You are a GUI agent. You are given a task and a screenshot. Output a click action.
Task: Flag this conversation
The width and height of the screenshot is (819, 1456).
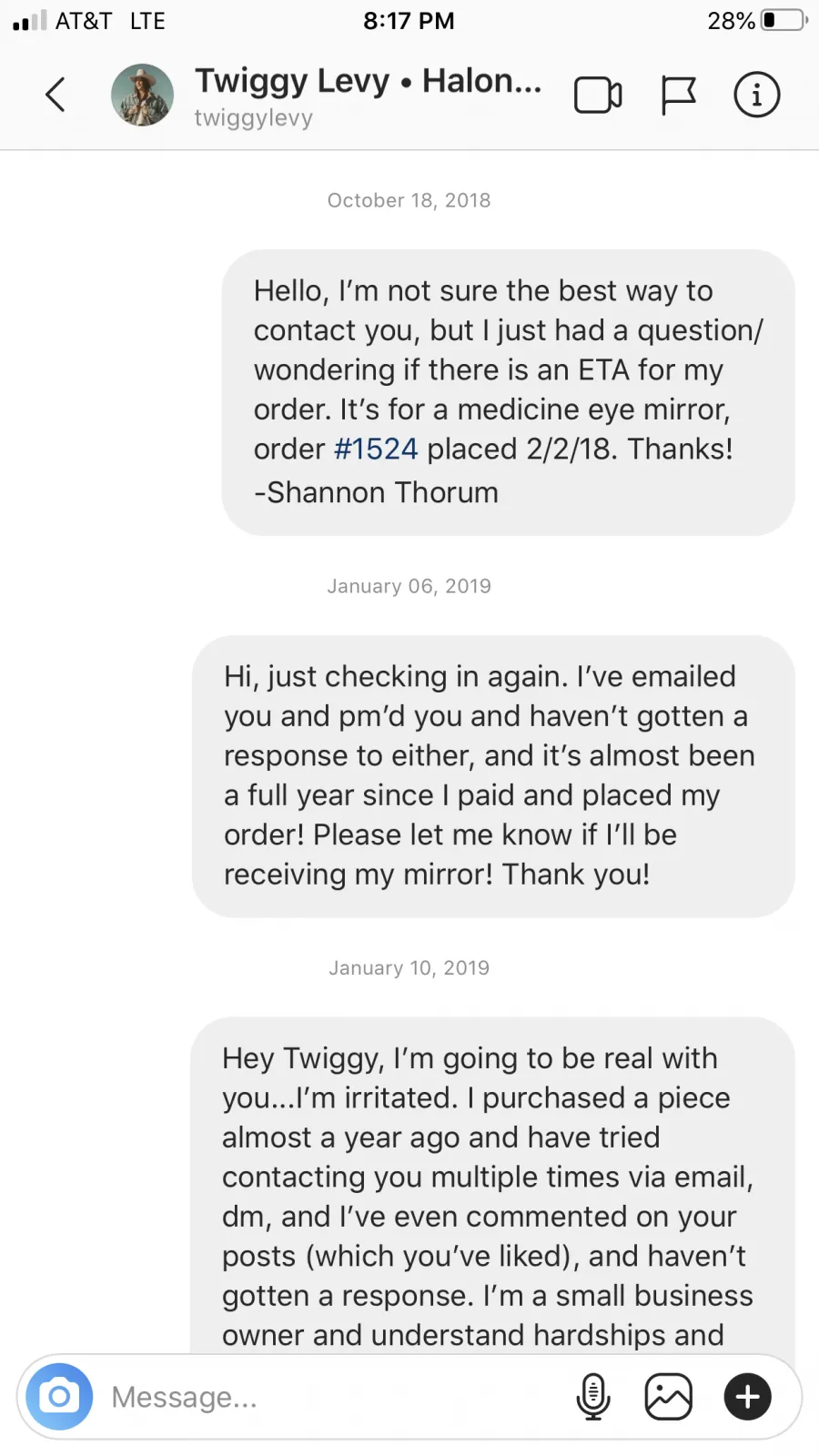coord(677,95)
